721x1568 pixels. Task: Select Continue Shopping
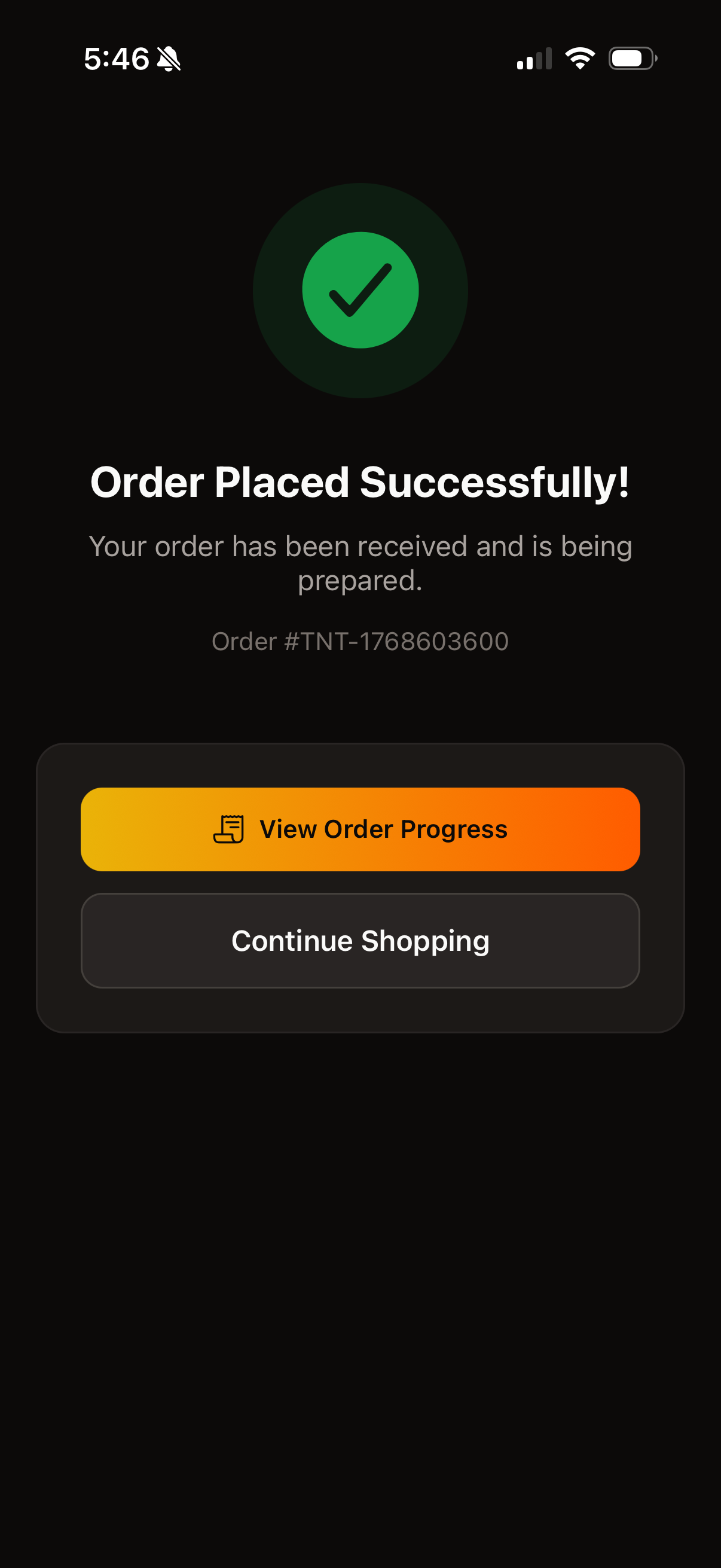[360, 941]
